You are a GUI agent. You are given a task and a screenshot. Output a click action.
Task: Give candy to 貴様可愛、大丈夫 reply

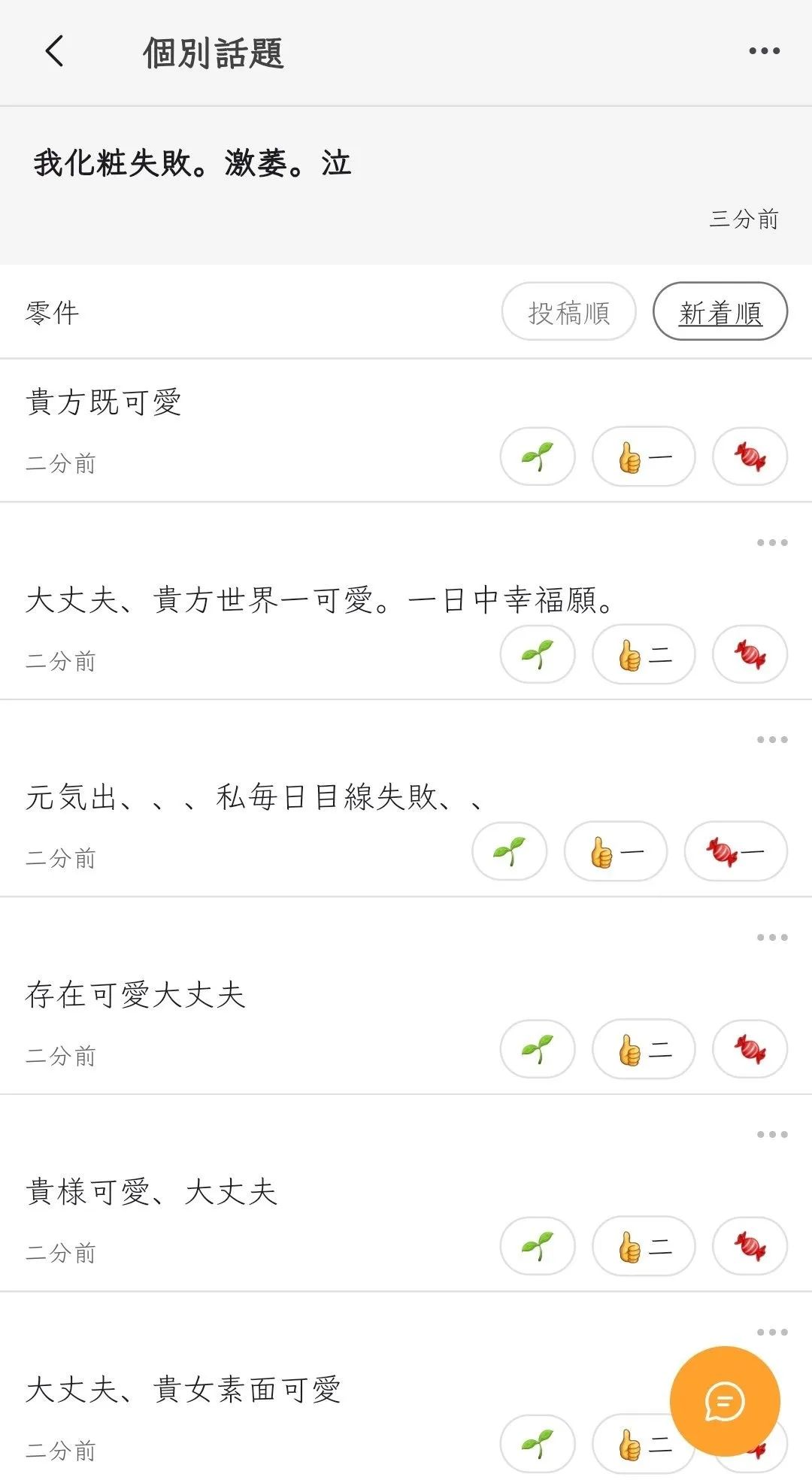tap(750, 1246)
